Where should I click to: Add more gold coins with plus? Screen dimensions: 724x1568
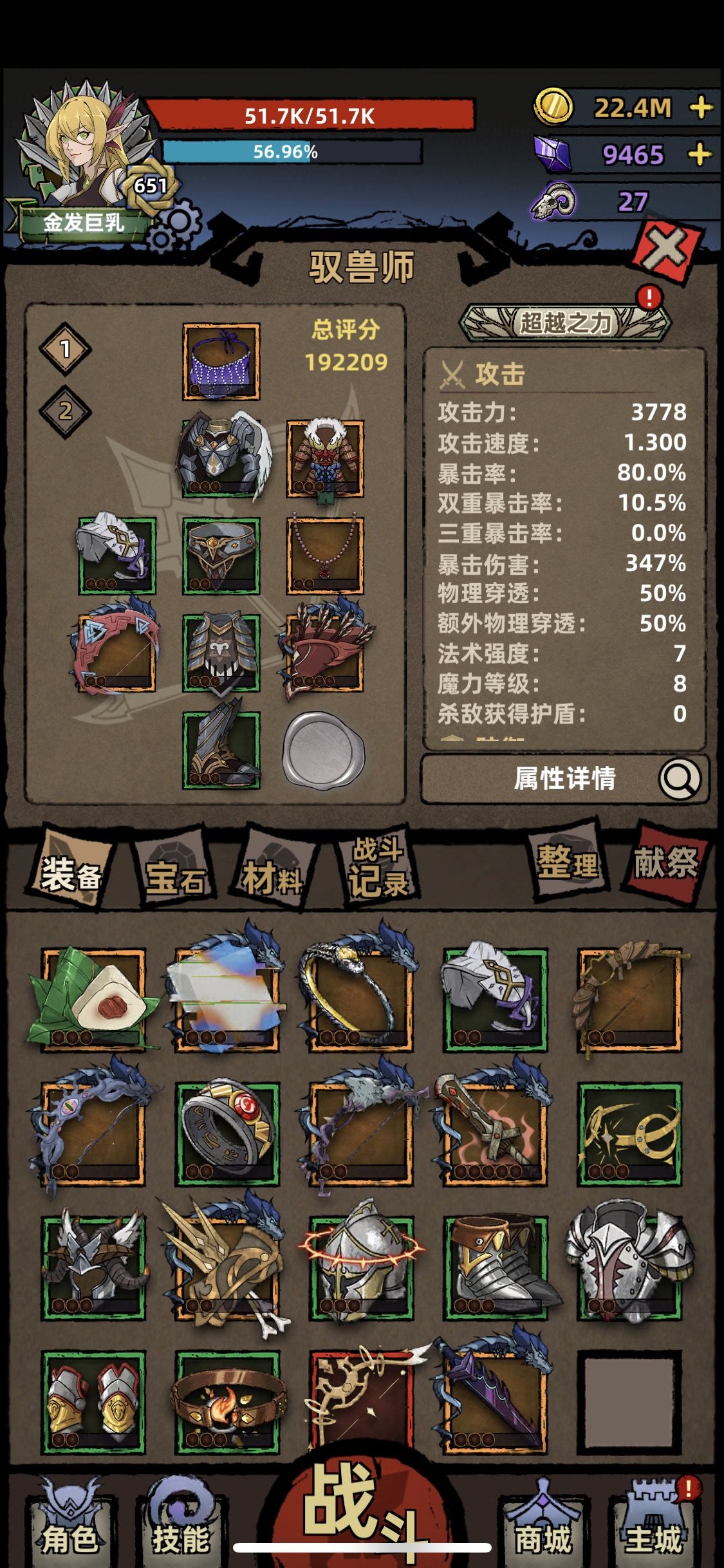click(700, 107)
